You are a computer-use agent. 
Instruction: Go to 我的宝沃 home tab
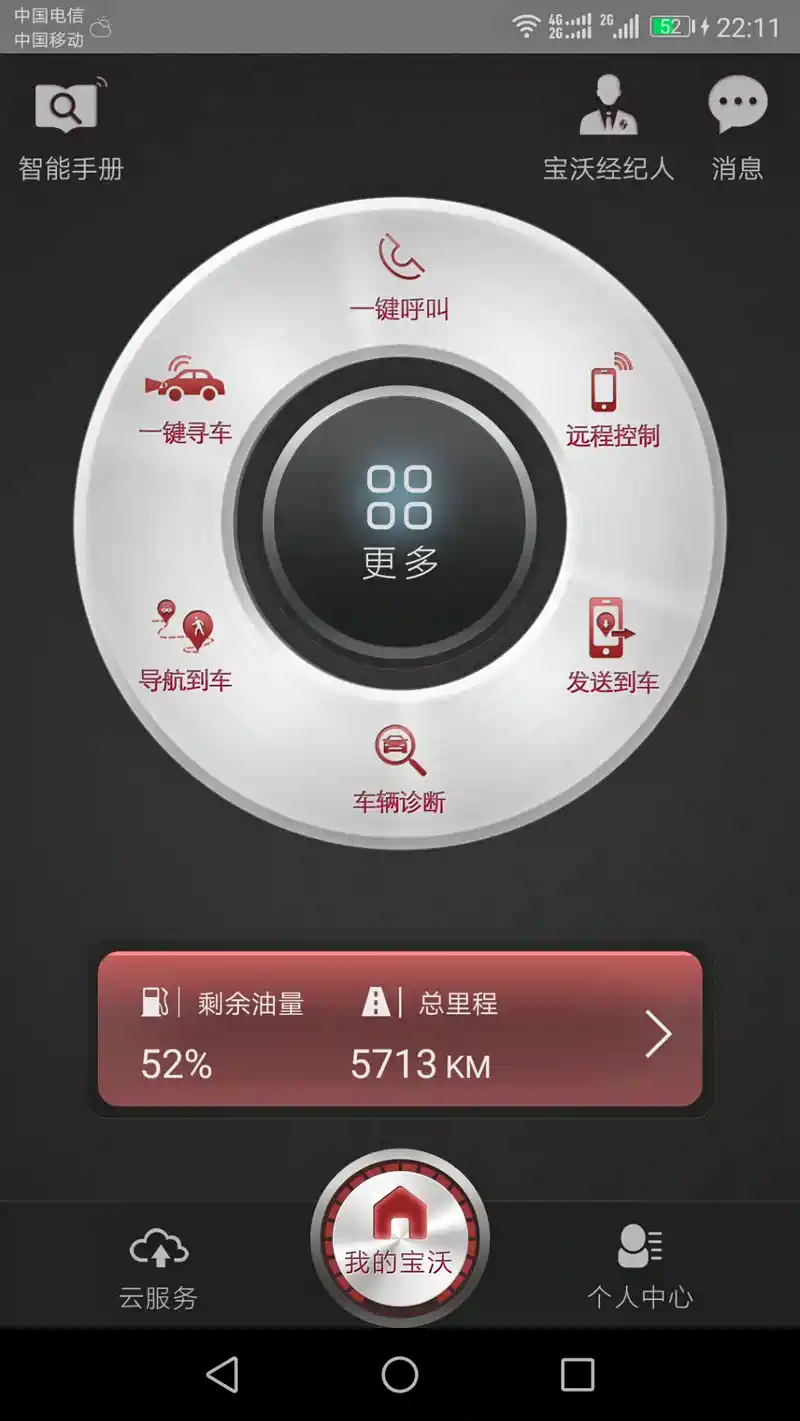(x=400, y=1238)
